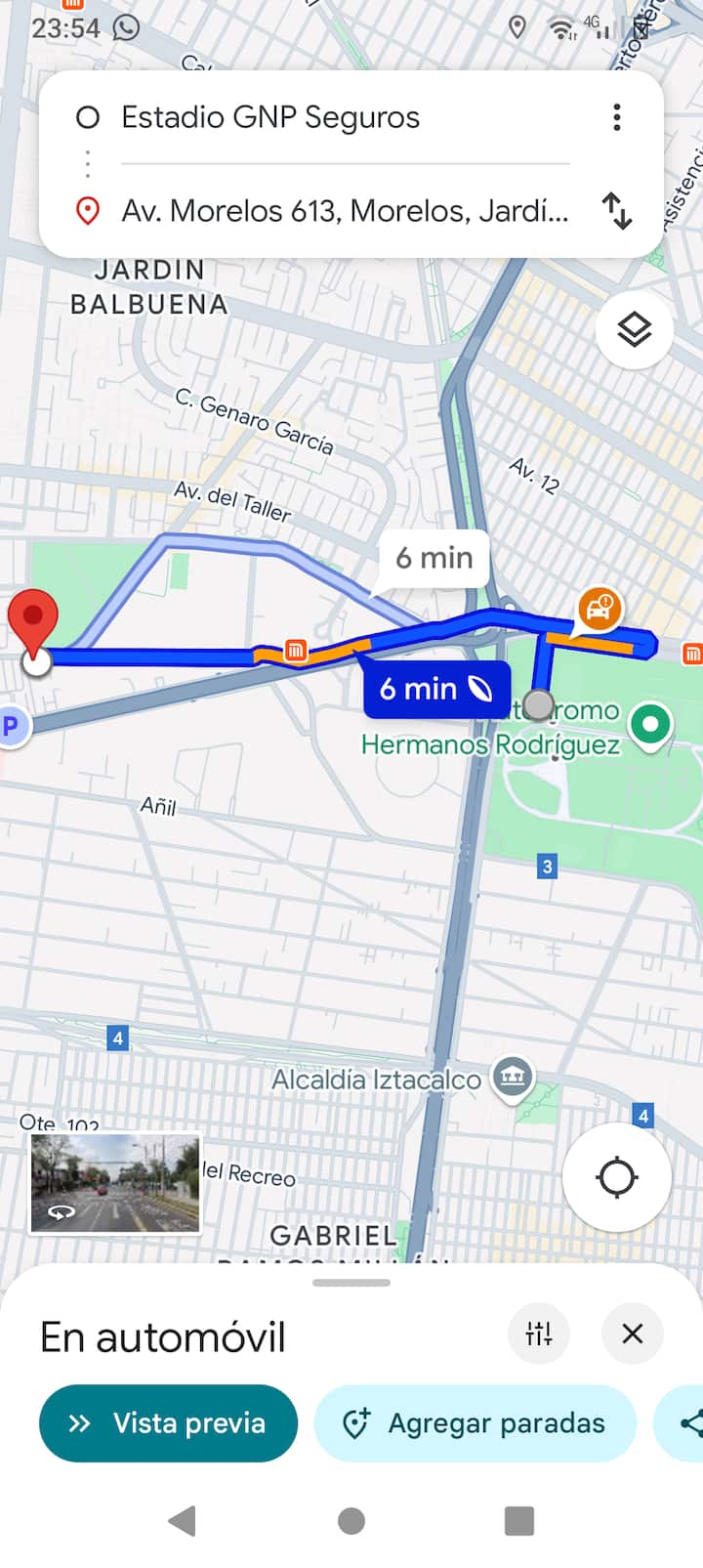Start Vista previa of the route
Viewport: 703px width, 1568px height.
click(x=168, y=1422)
